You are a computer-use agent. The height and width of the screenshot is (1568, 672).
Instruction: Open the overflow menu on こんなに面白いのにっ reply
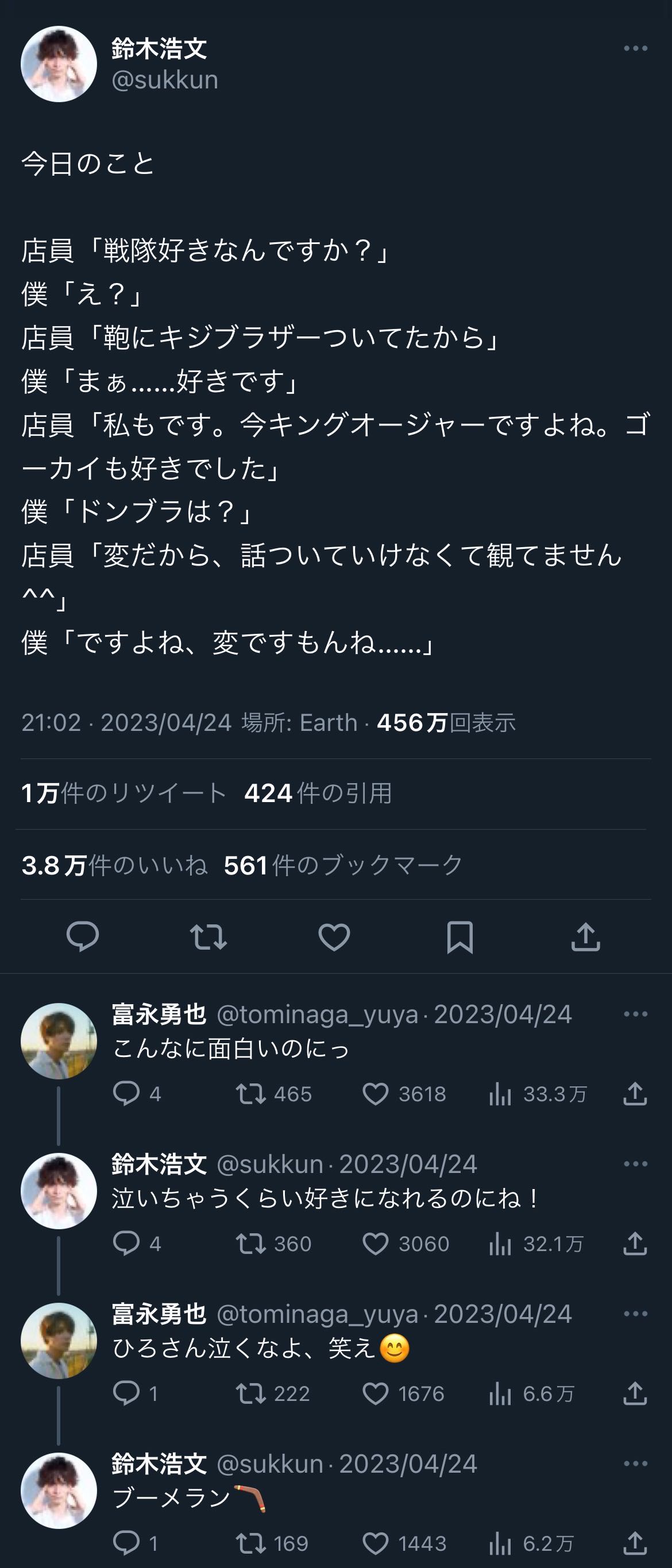(635, 1013)
